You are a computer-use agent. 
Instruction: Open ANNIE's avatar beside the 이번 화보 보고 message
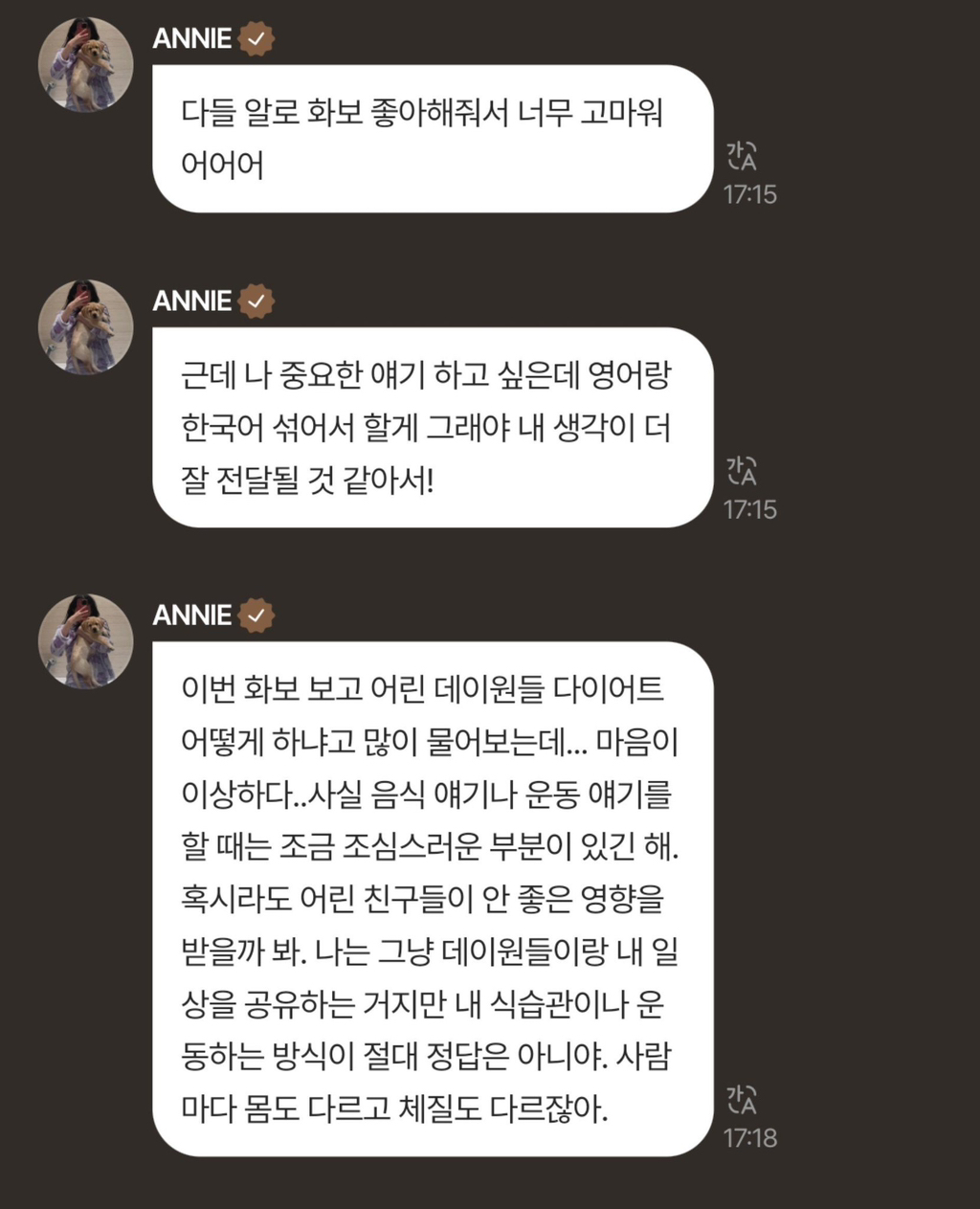point(85,641)
